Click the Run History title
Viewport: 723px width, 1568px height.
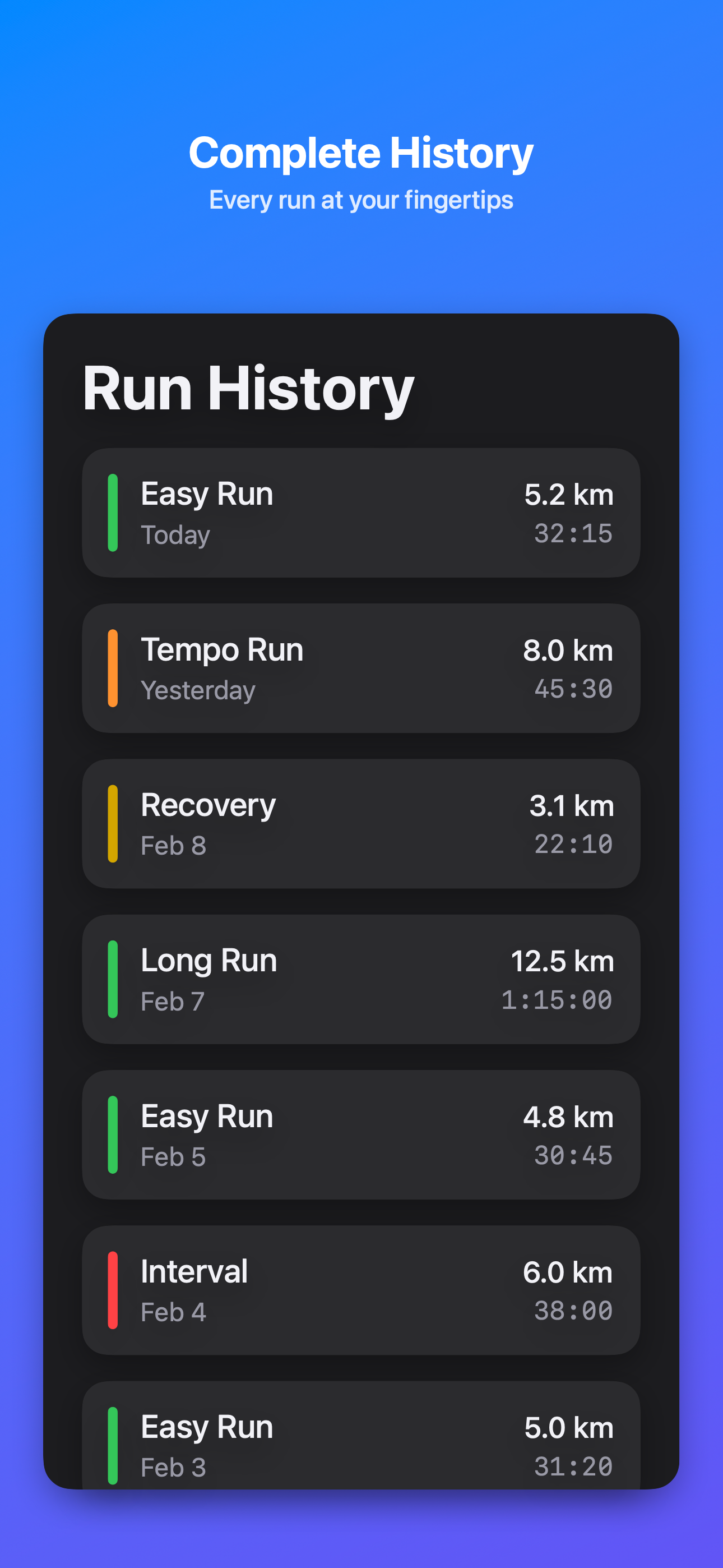coord(249,388)
